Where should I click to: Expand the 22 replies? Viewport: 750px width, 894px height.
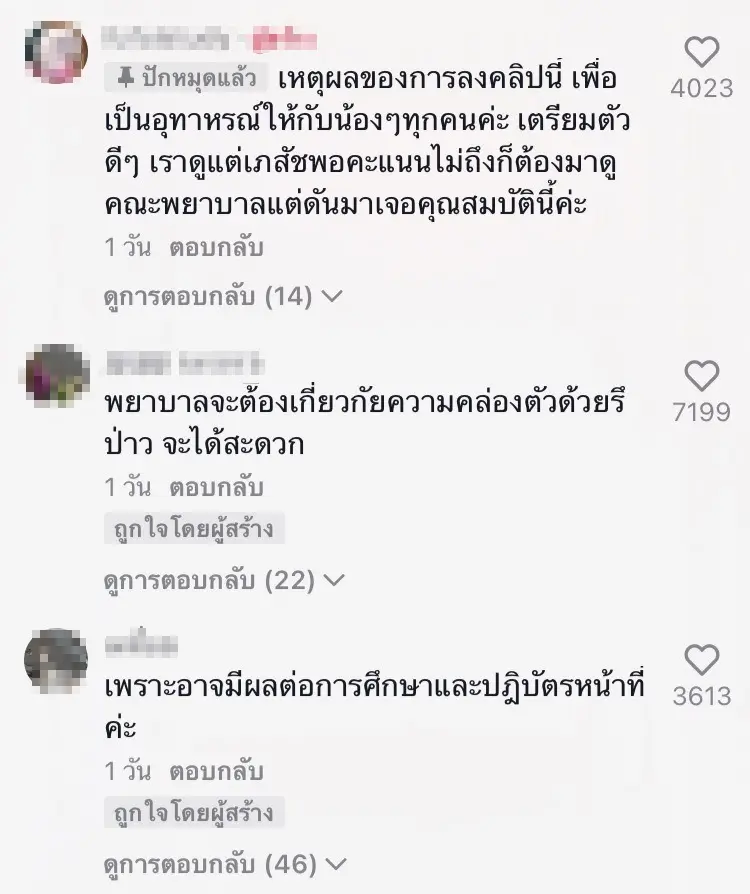(x=224, y=579)
